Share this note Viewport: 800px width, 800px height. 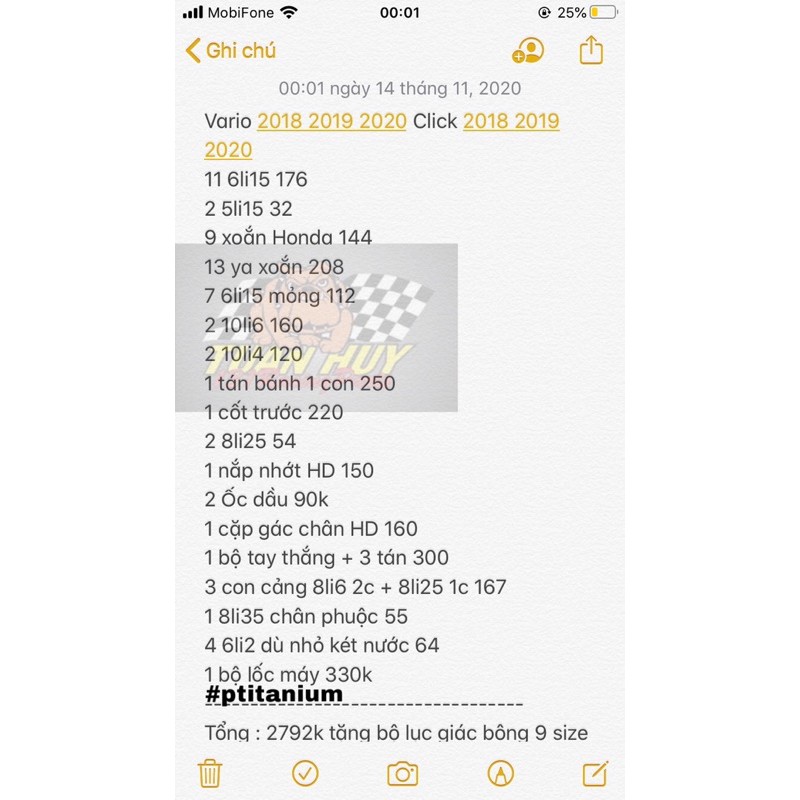pos(591,50)
